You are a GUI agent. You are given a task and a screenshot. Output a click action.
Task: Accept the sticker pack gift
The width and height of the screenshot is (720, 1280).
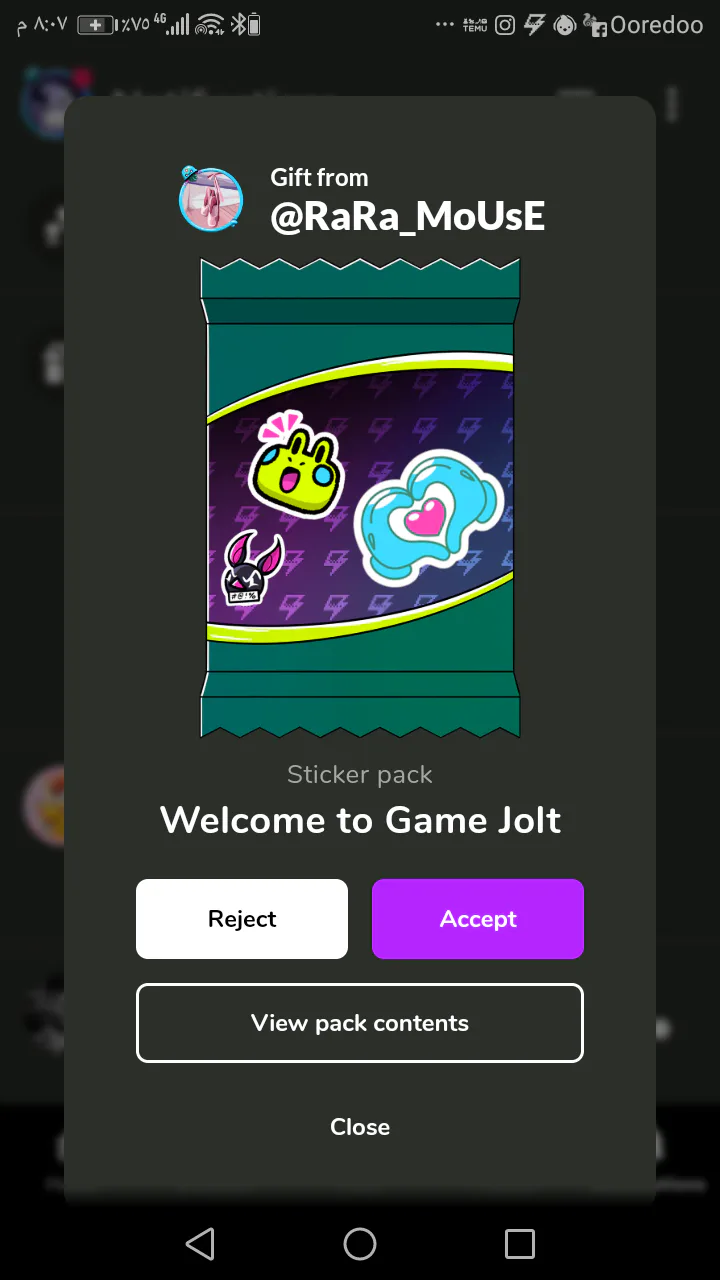[477, 919]
